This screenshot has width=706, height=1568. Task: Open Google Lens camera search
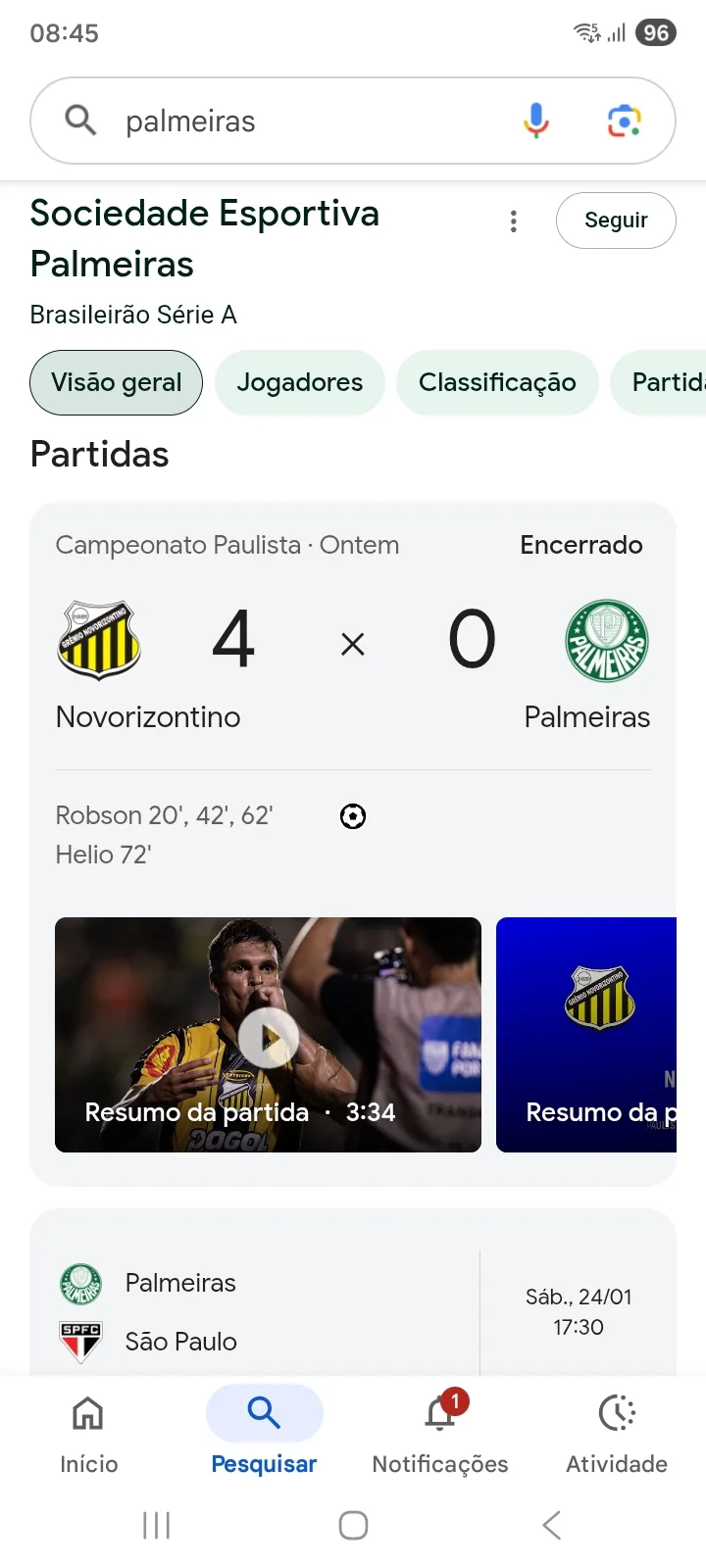[x=624, y=122]
